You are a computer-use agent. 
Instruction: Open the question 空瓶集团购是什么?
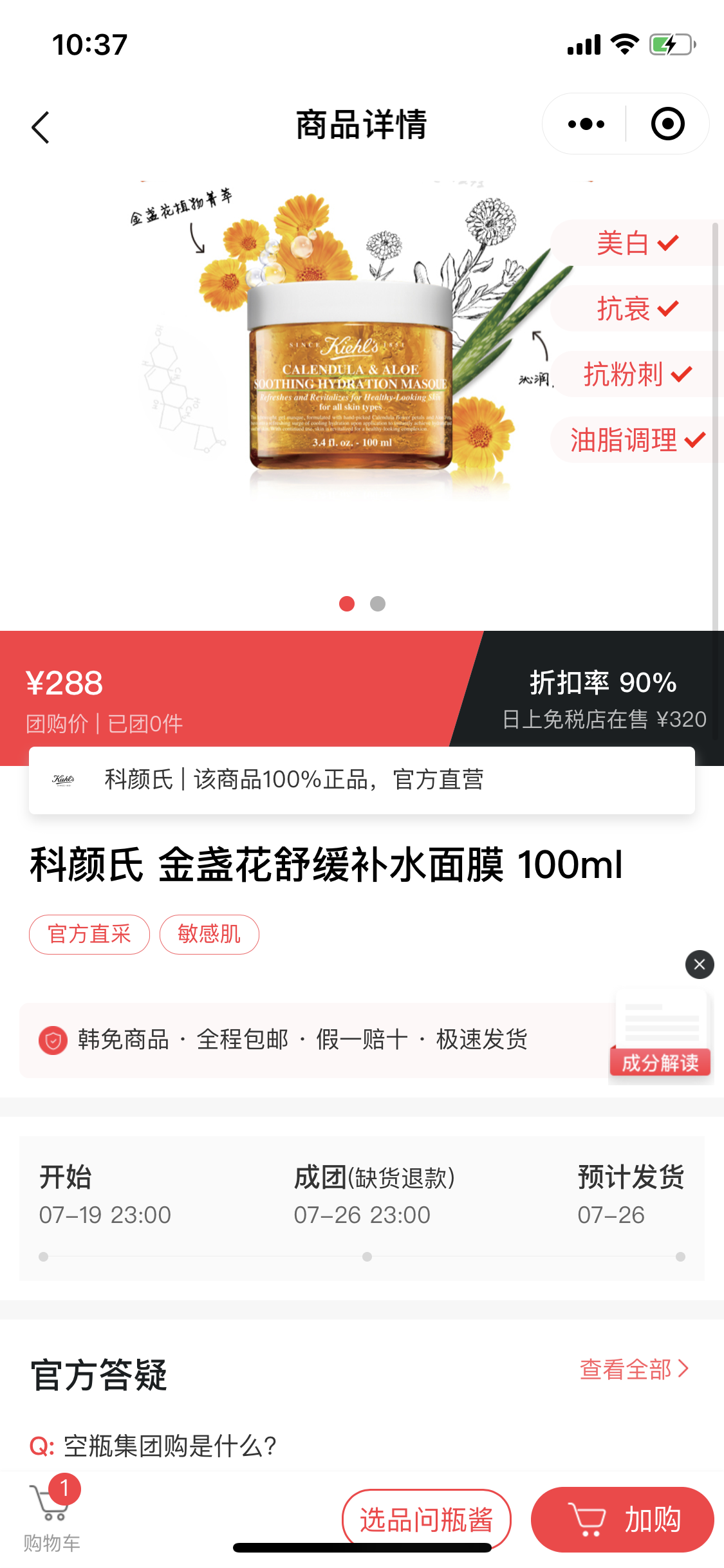(154, 1446)
